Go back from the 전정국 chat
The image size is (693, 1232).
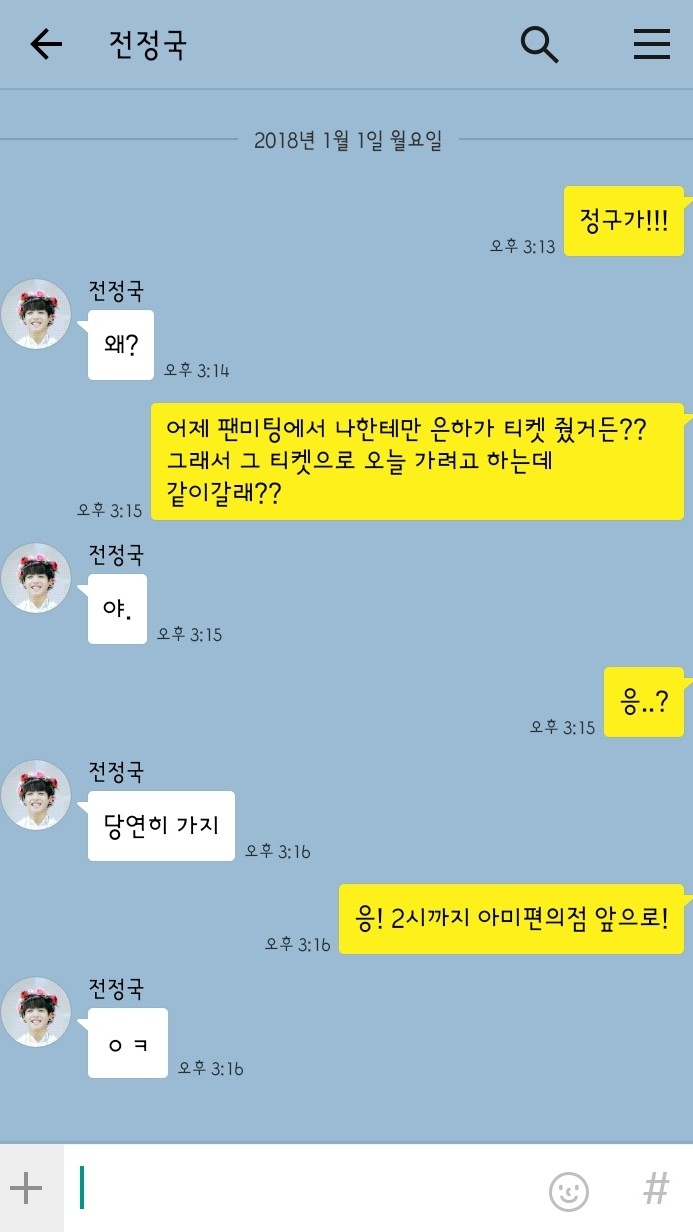click(46, 45)
